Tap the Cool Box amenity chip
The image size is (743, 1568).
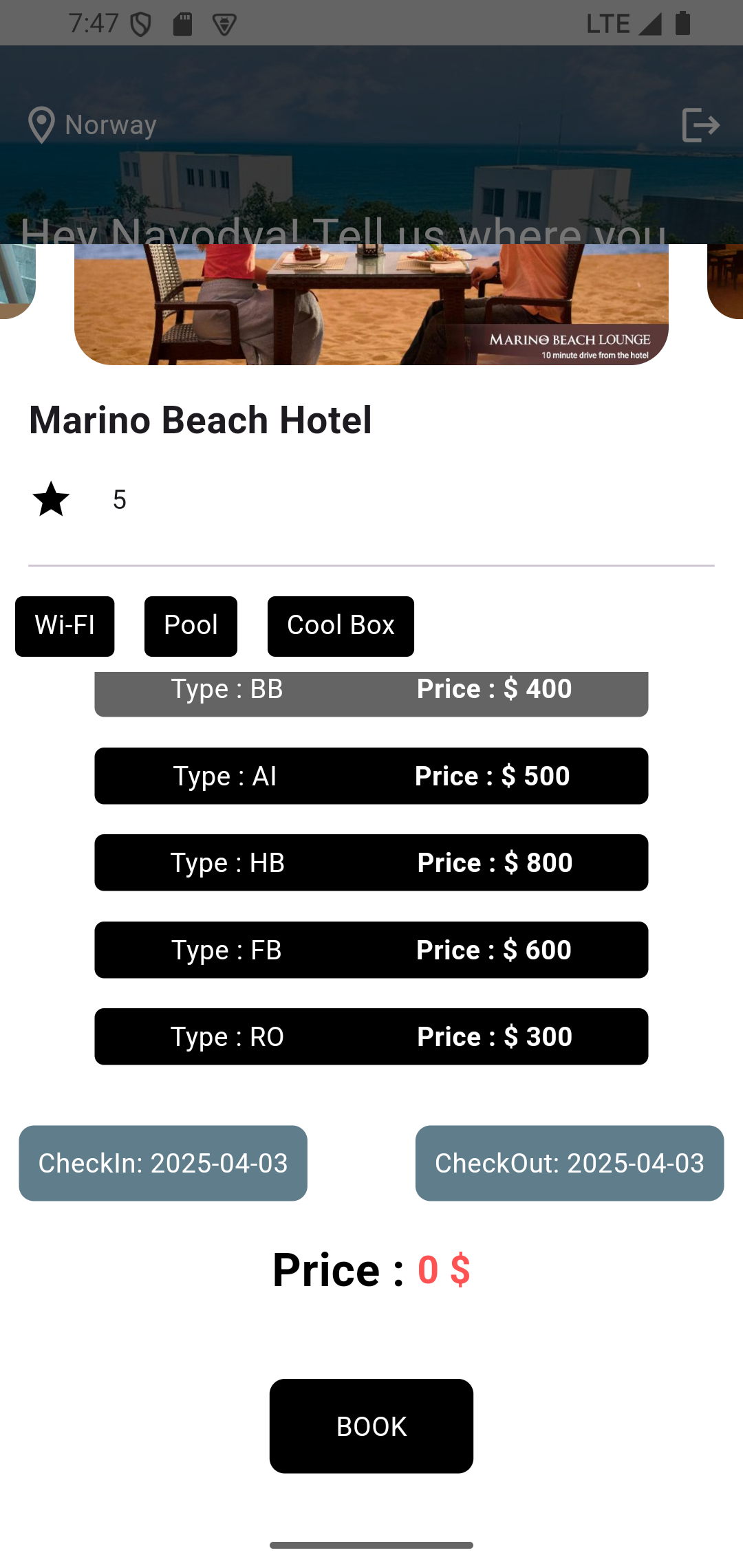pyautogui.click(x=341, y=626)
